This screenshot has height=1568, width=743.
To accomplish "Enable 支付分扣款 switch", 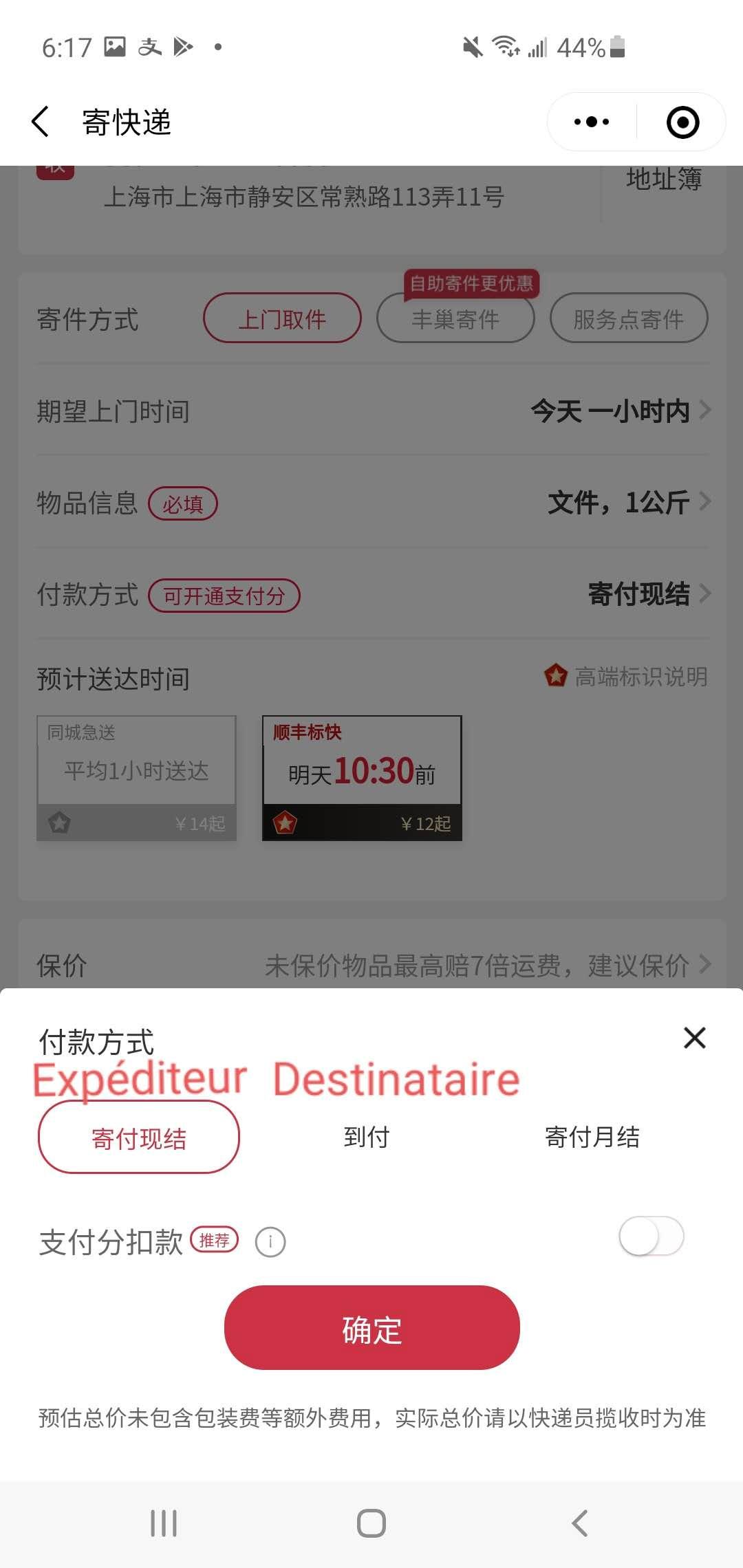I will pos(651,1236).
